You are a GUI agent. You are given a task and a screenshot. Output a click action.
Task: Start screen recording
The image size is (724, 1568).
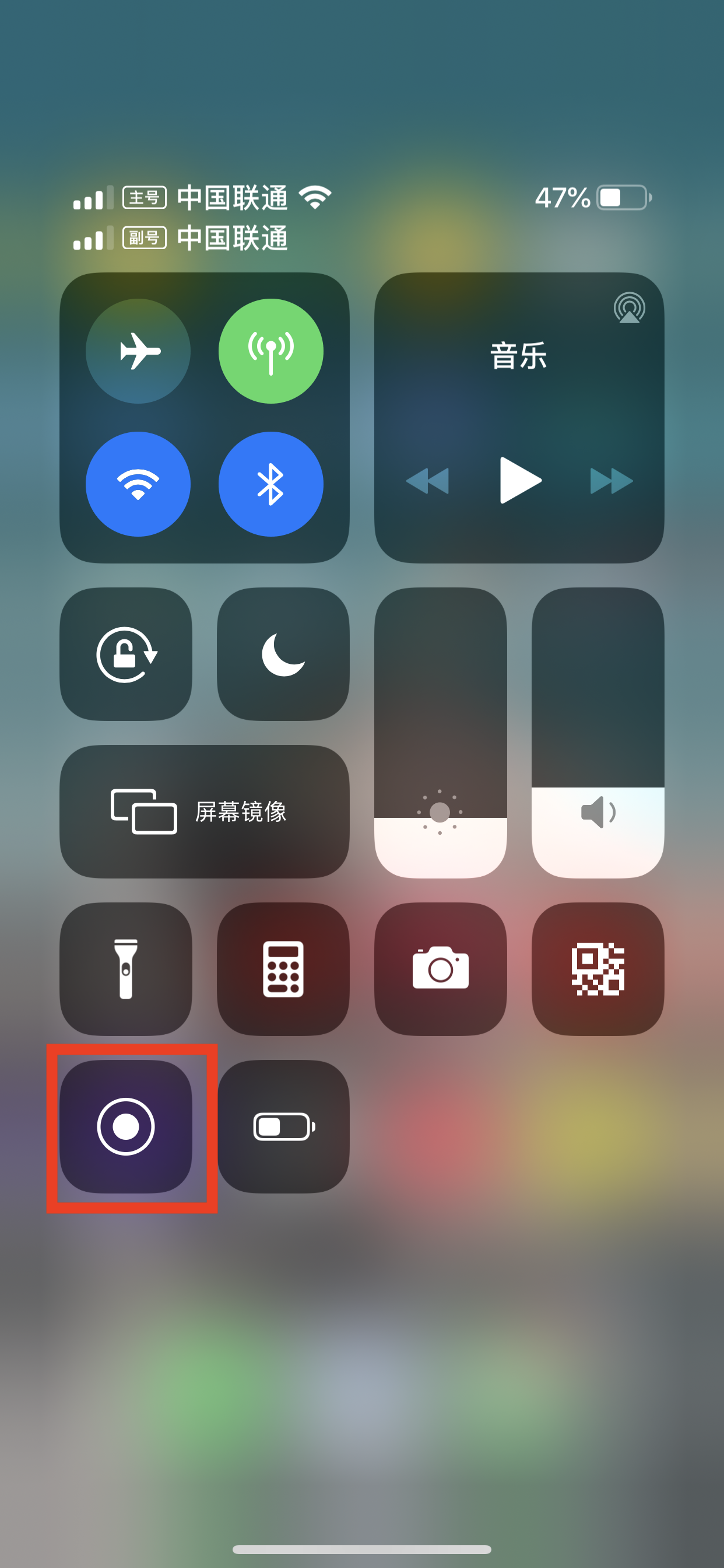tap(126, 1126)
